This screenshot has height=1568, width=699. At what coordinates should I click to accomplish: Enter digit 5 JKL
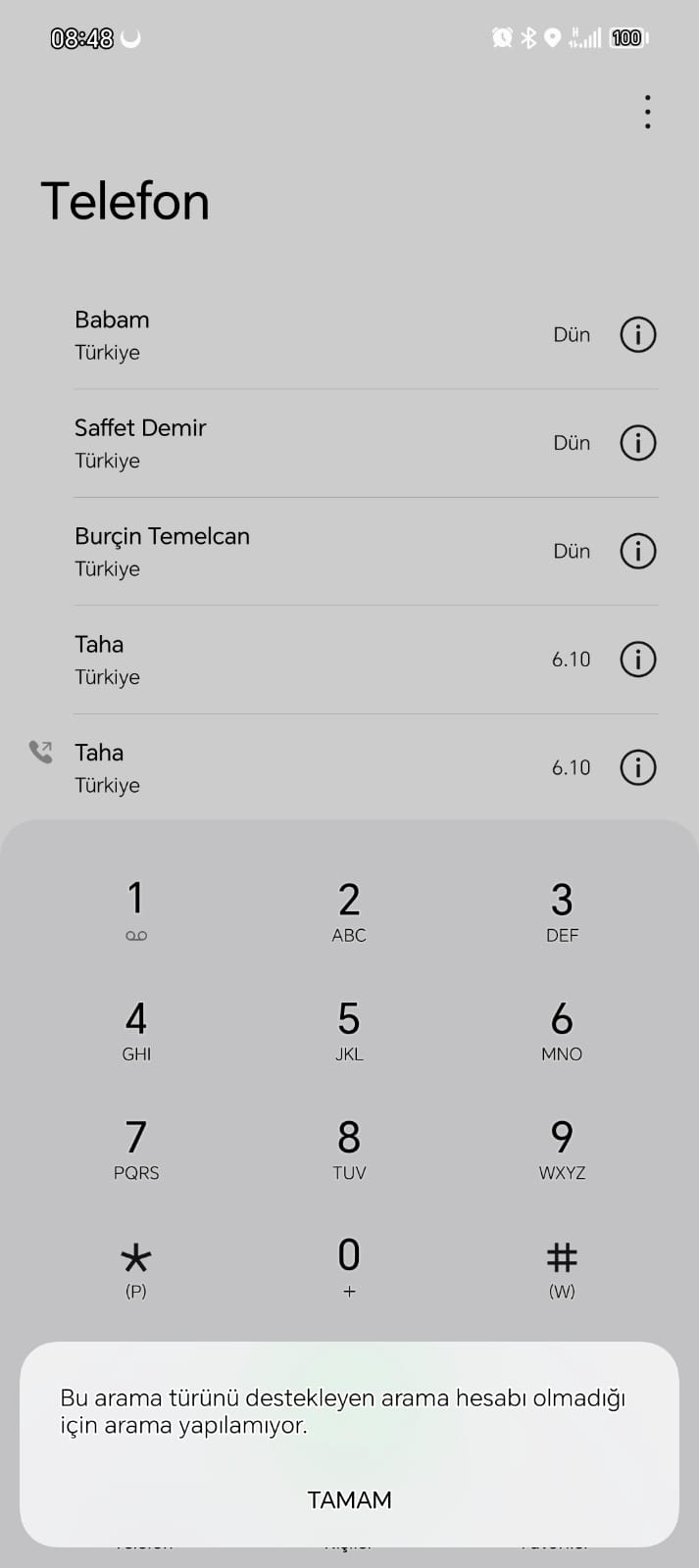point(349,1030)
